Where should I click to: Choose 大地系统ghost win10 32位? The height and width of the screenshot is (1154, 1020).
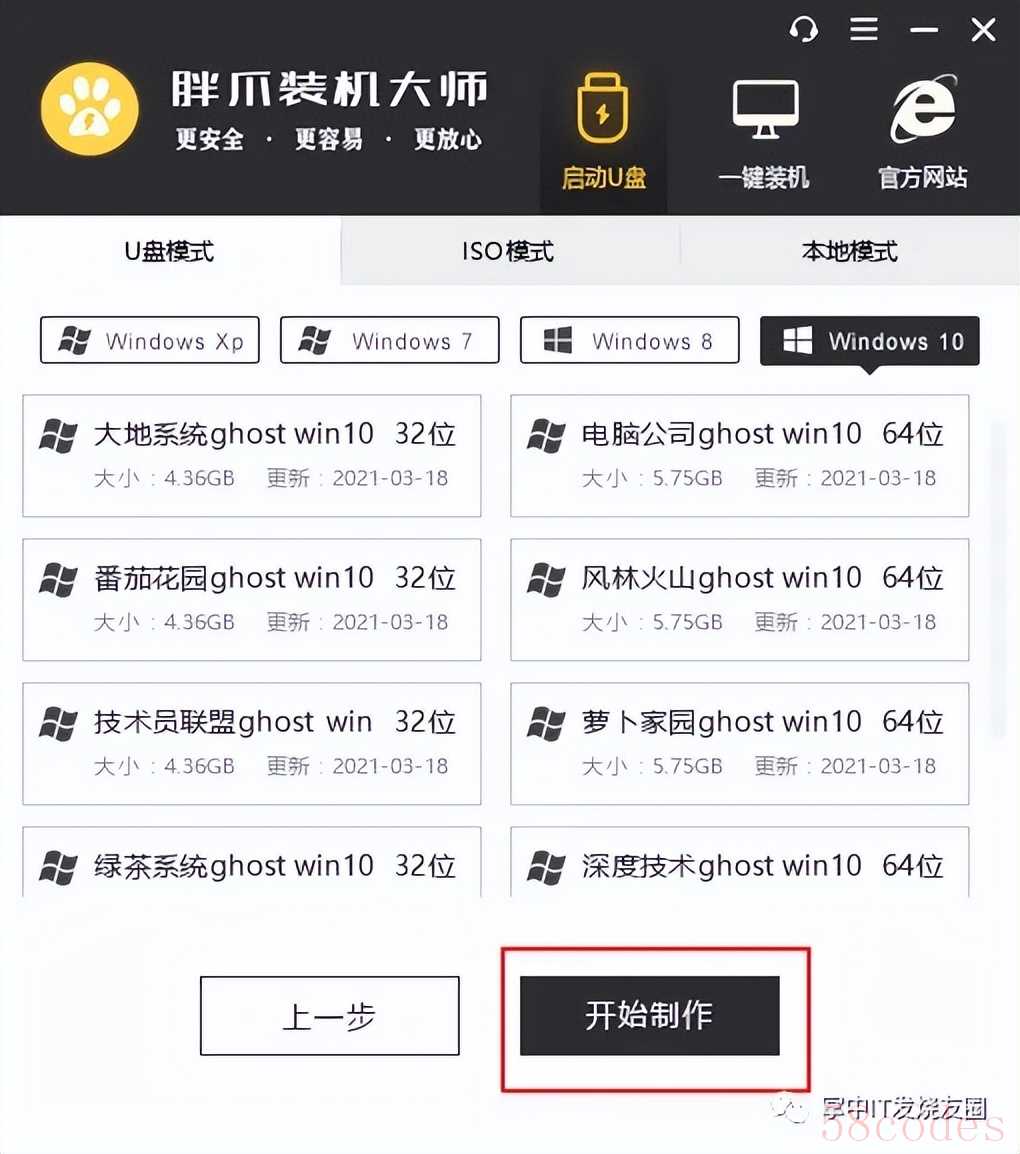coord(251,455)
